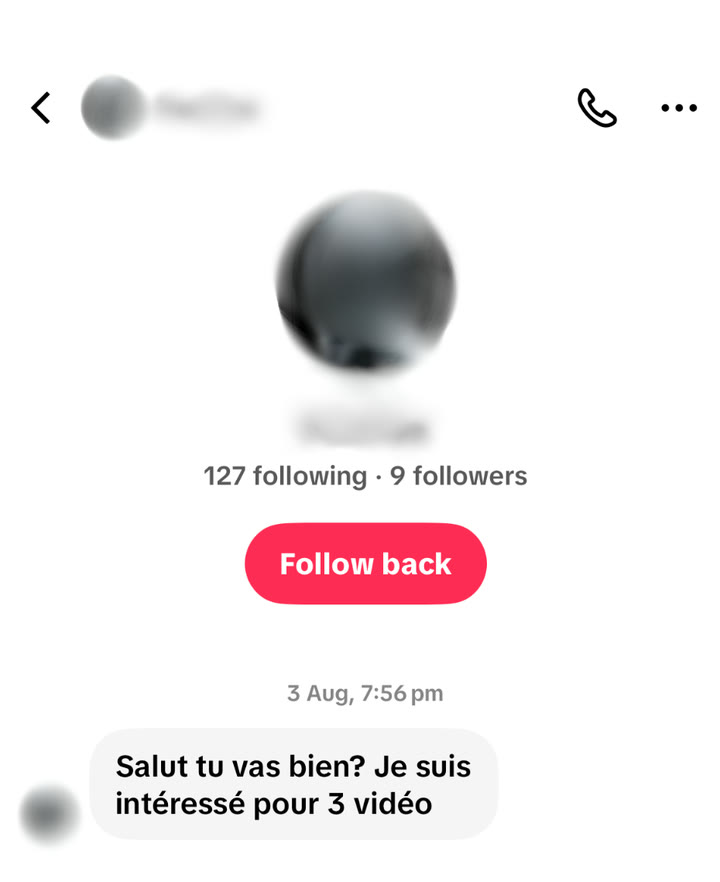
Task: Tap the sender avatar beside the message
Action: point(50,814)
